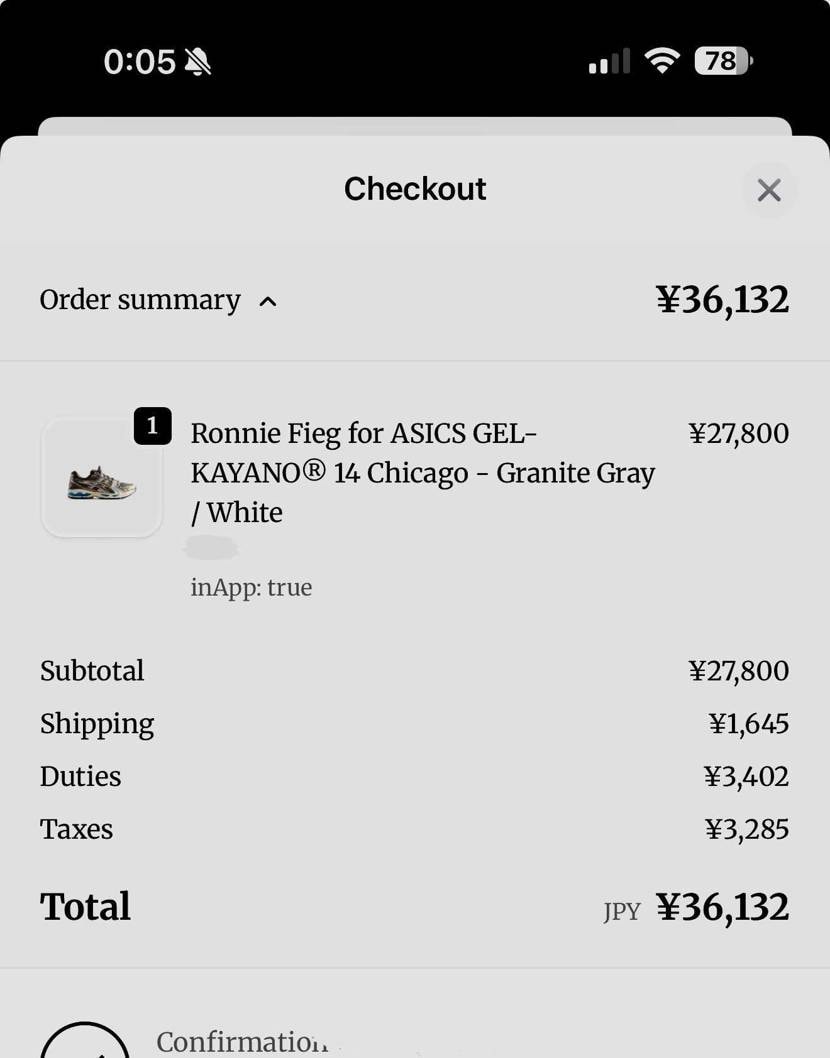Viewport: 830px width, 1058px height.
Task: Close the Checkout sheet
Action: click(x=768, y=190)
